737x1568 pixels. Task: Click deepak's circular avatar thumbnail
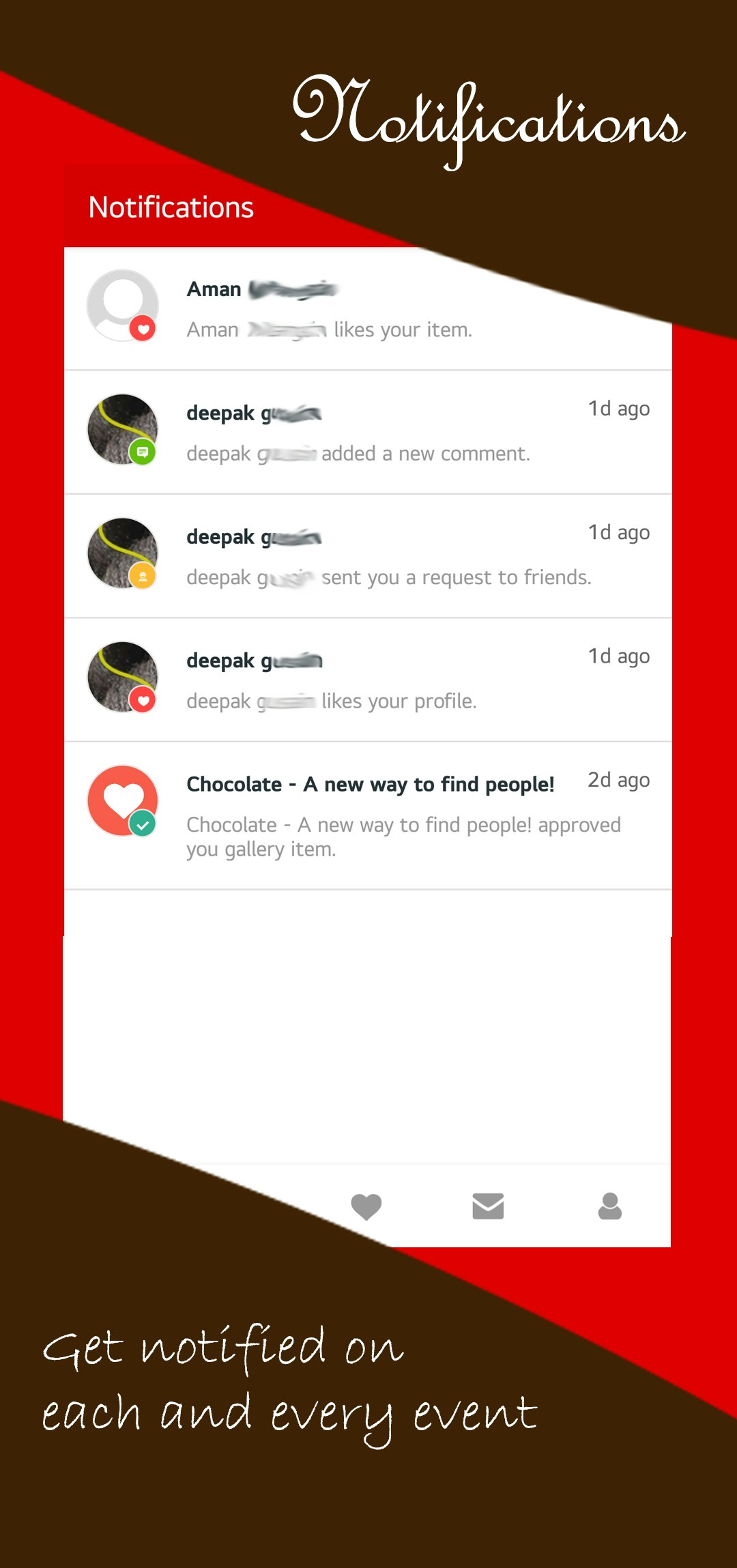pyautogui.click(x=121, y=429)
